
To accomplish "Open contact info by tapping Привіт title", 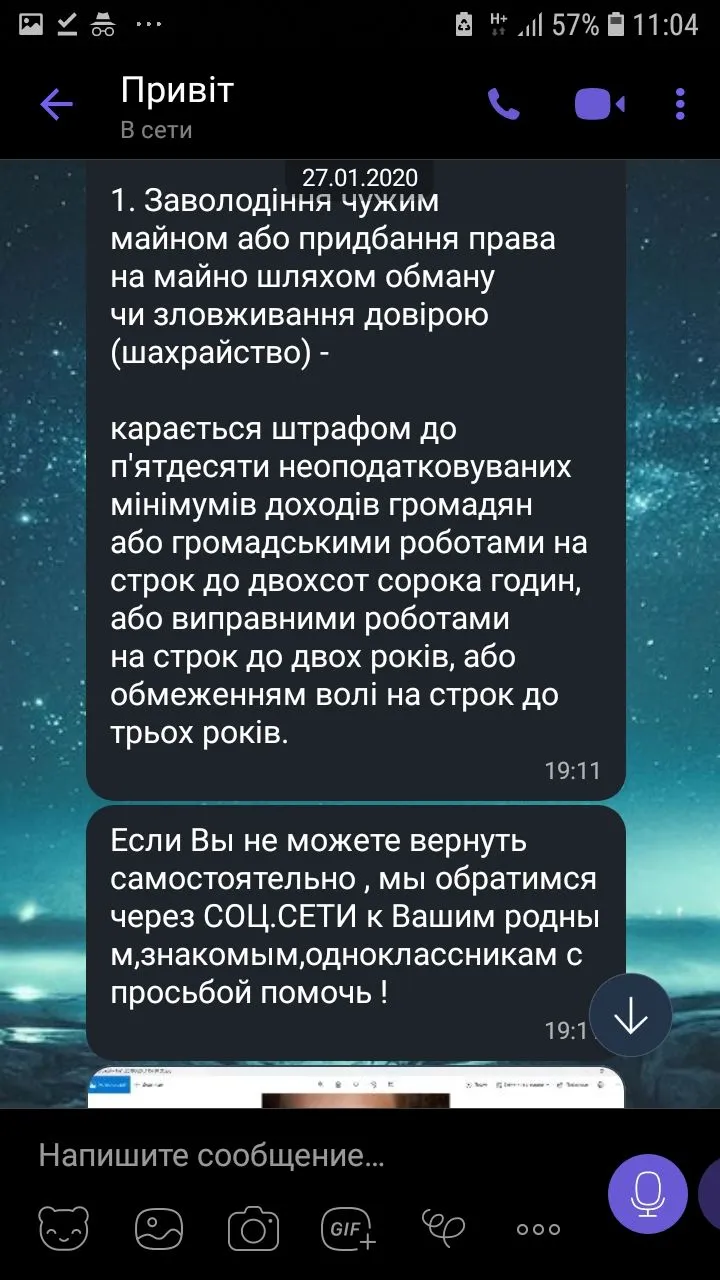I will point(177,92).
